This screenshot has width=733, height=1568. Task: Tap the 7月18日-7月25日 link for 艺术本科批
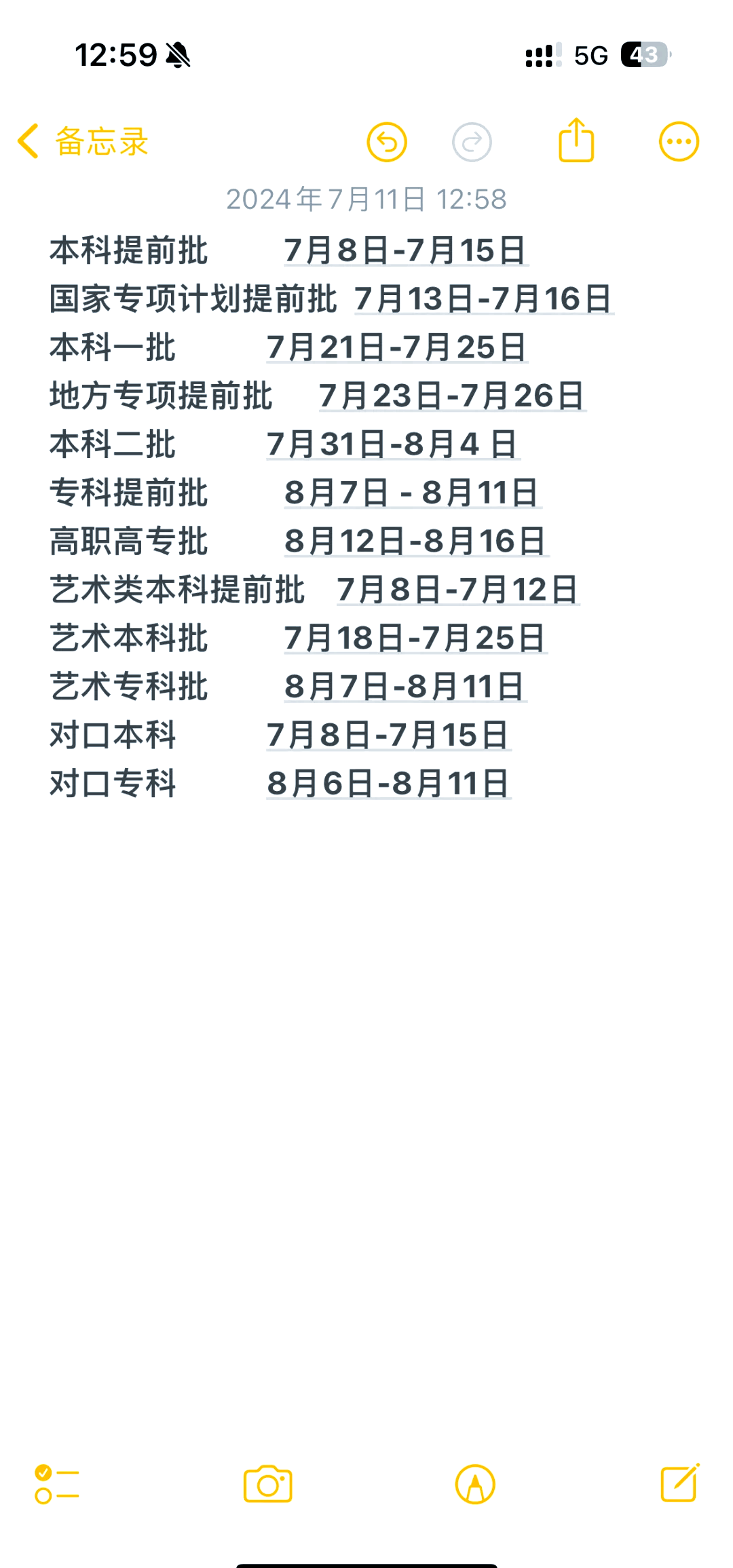pos(411,637)
